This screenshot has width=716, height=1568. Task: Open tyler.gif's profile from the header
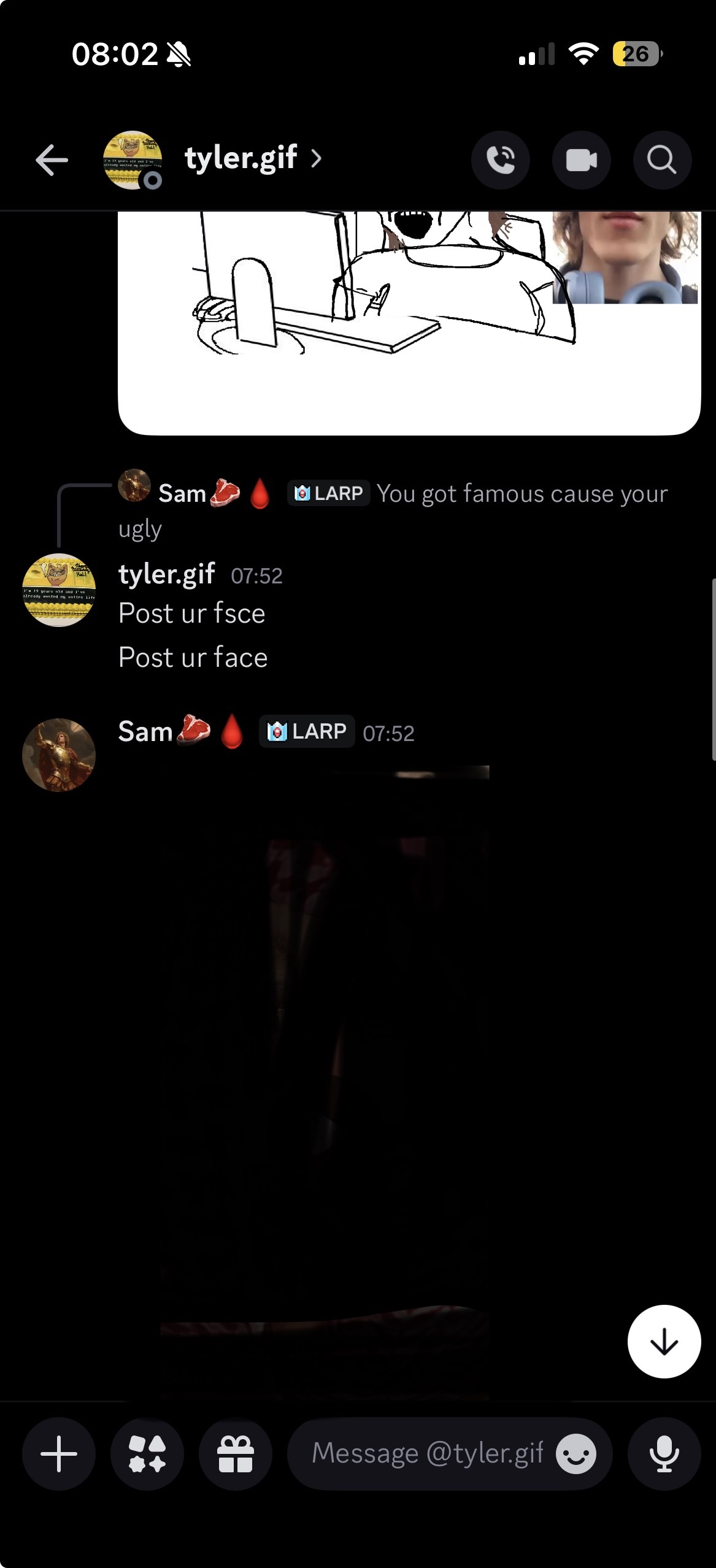[241, 159]
